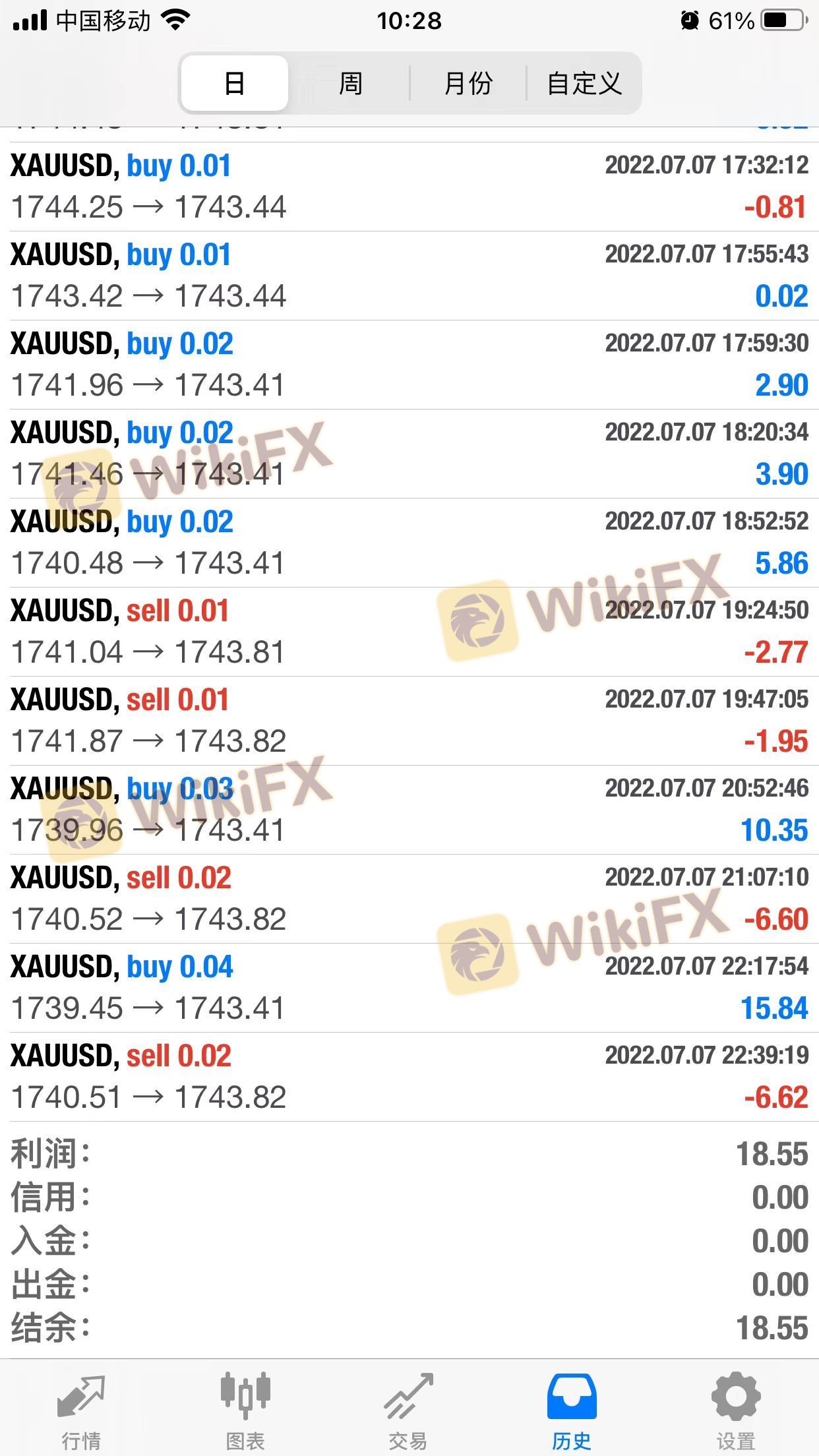
Task: Expand the buy 0.02 trade at 17:59:30
Action: (409, 365)
